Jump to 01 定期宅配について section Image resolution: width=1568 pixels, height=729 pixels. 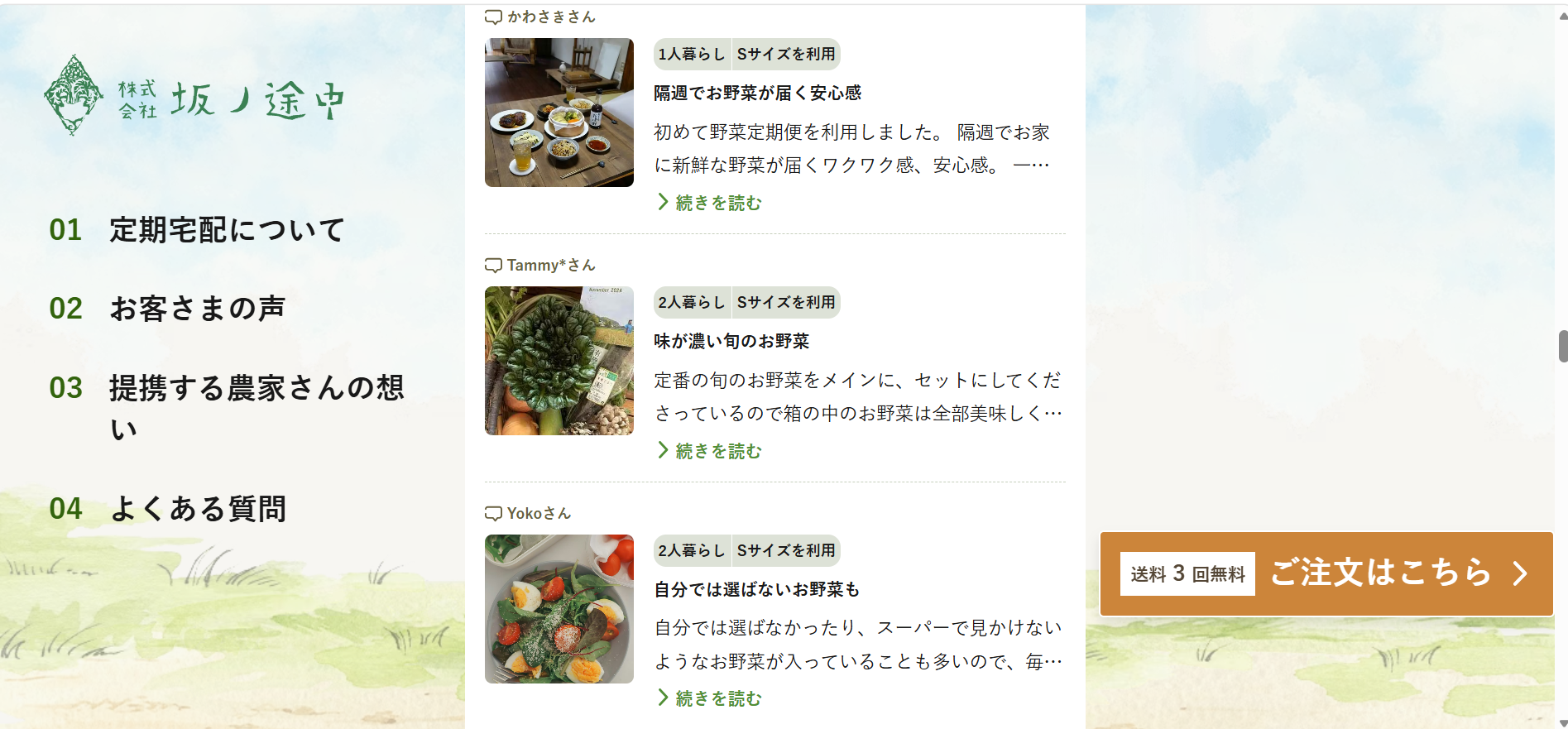pos(197,230)
